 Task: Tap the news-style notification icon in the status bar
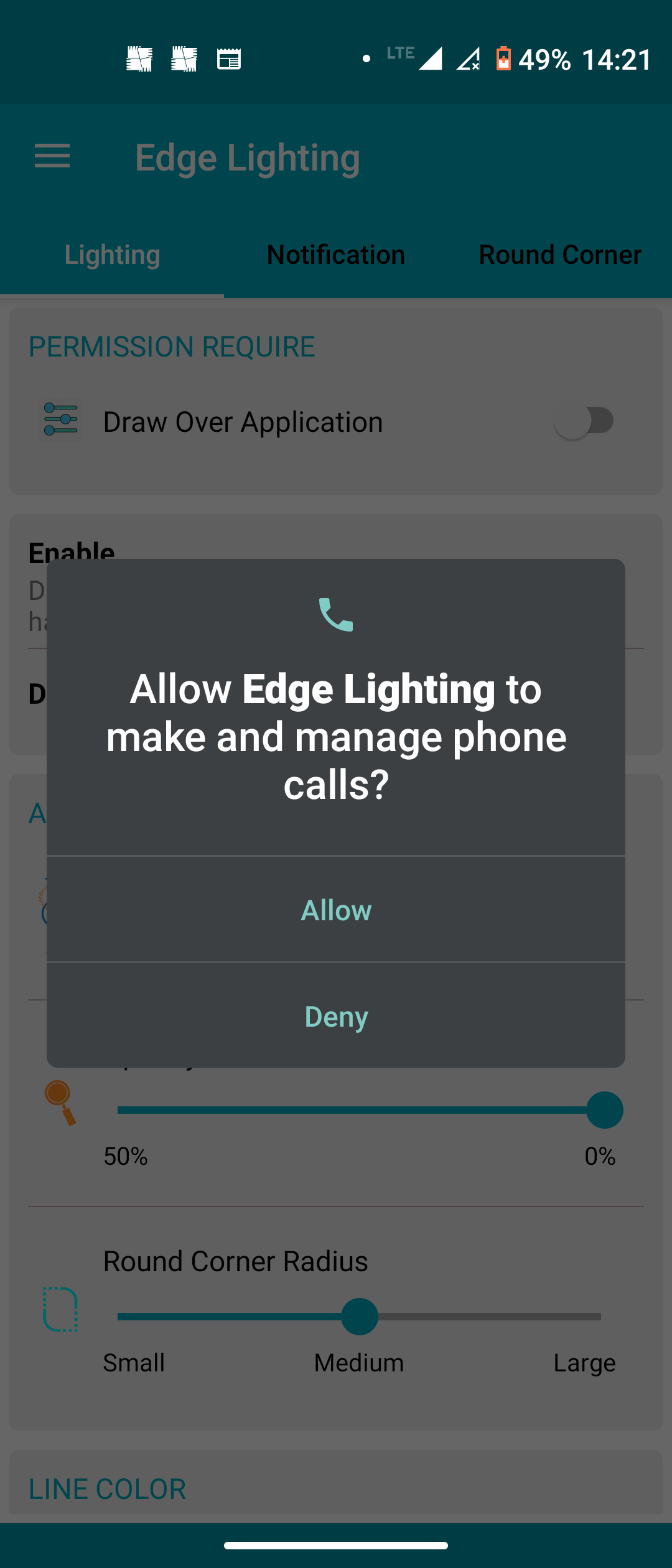click(x=229, y=59)
